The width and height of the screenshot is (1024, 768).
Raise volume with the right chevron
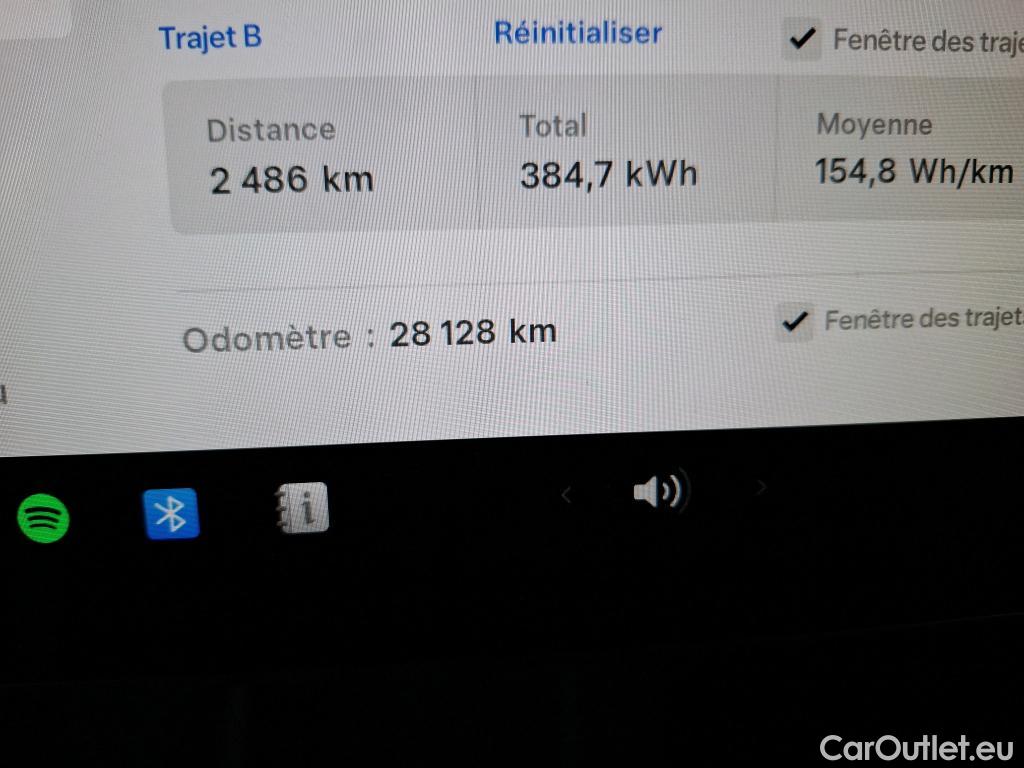761,488
